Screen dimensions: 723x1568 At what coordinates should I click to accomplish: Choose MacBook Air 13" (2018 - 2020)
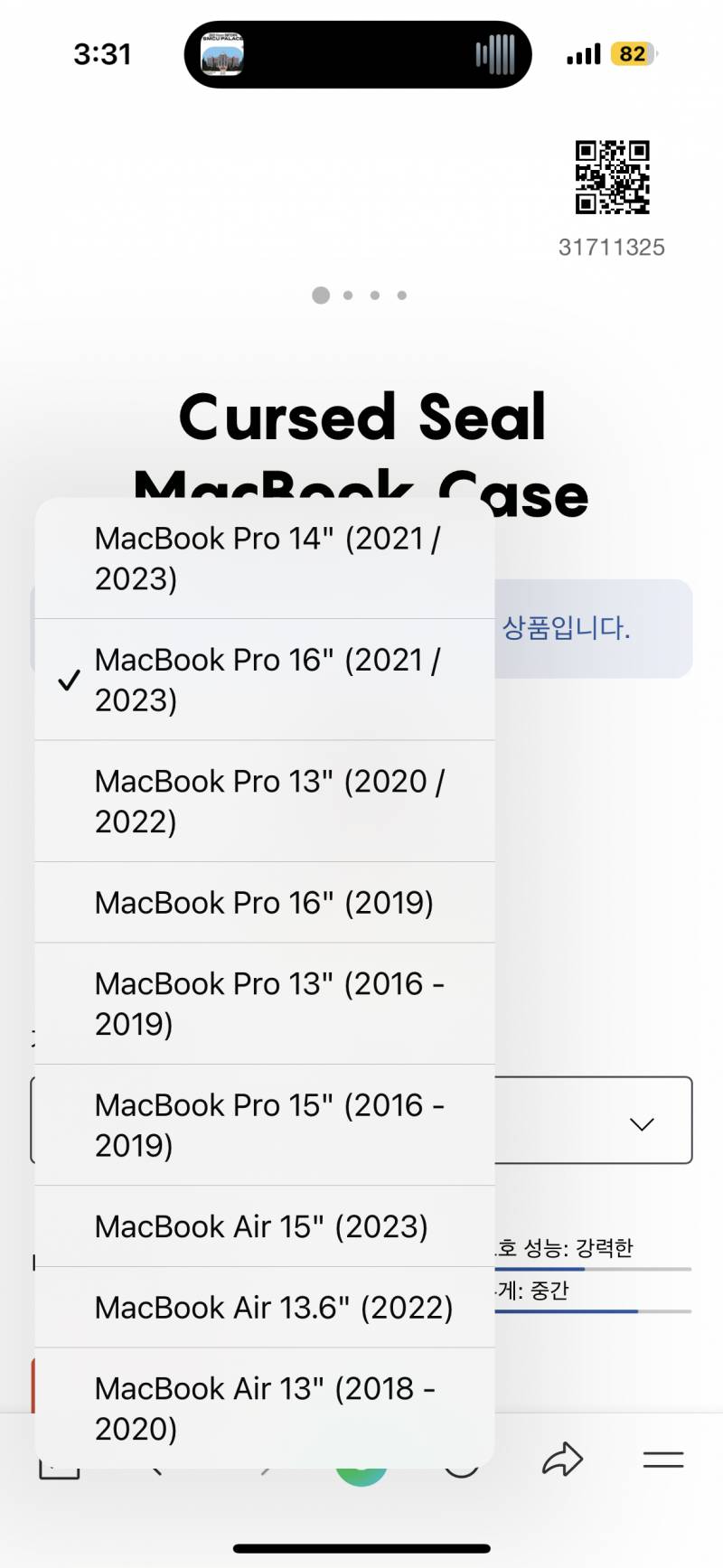click(265, 1408)
